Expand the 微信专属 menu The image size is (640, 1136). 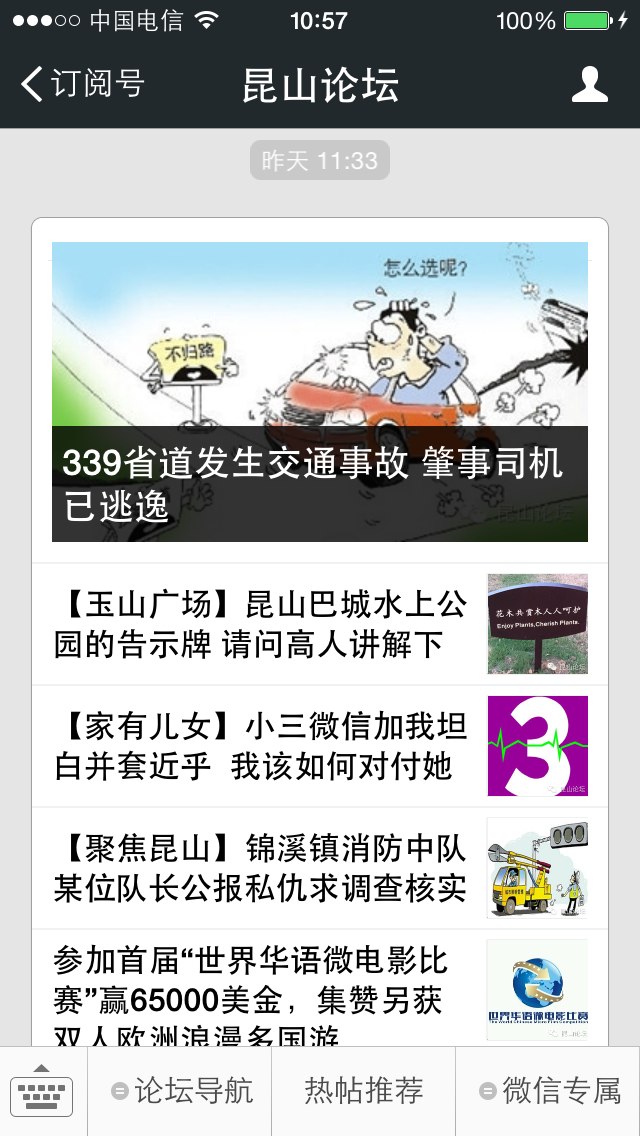548,1091
